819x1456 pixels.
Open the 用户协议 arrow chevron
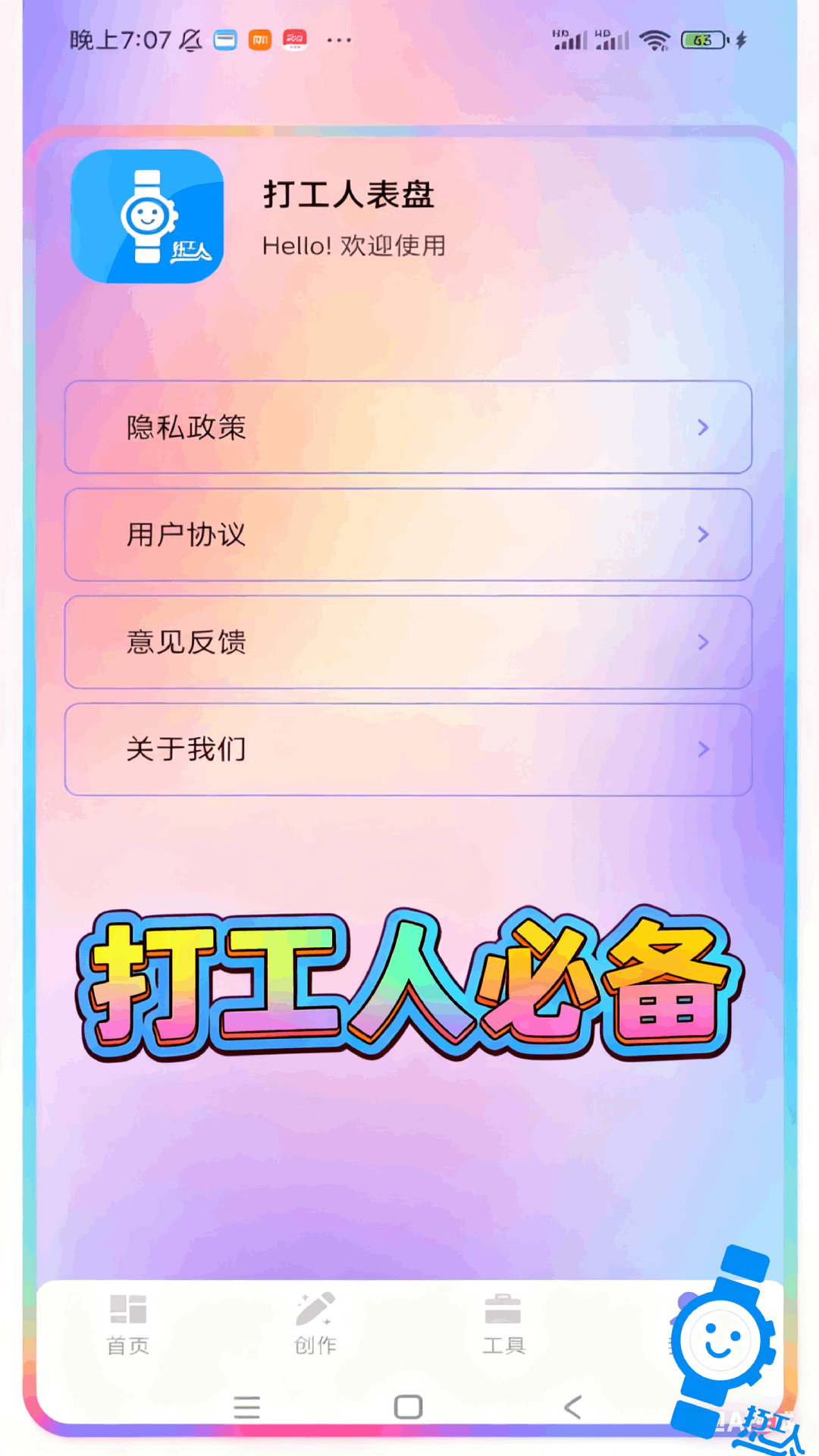[x=702, y=535]
